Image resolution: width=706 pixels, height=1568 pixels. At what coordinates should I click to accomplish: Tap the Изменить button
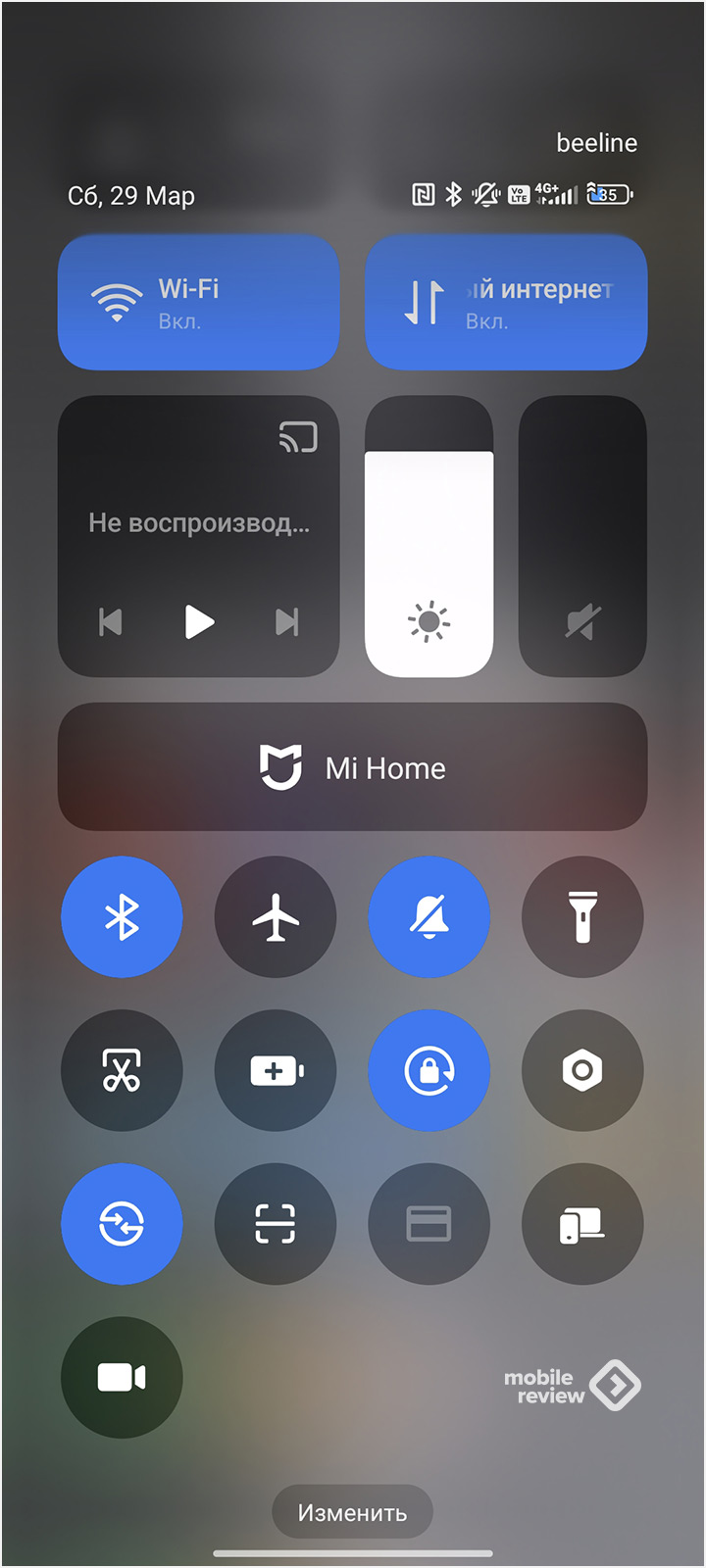tap(352, 1512)
